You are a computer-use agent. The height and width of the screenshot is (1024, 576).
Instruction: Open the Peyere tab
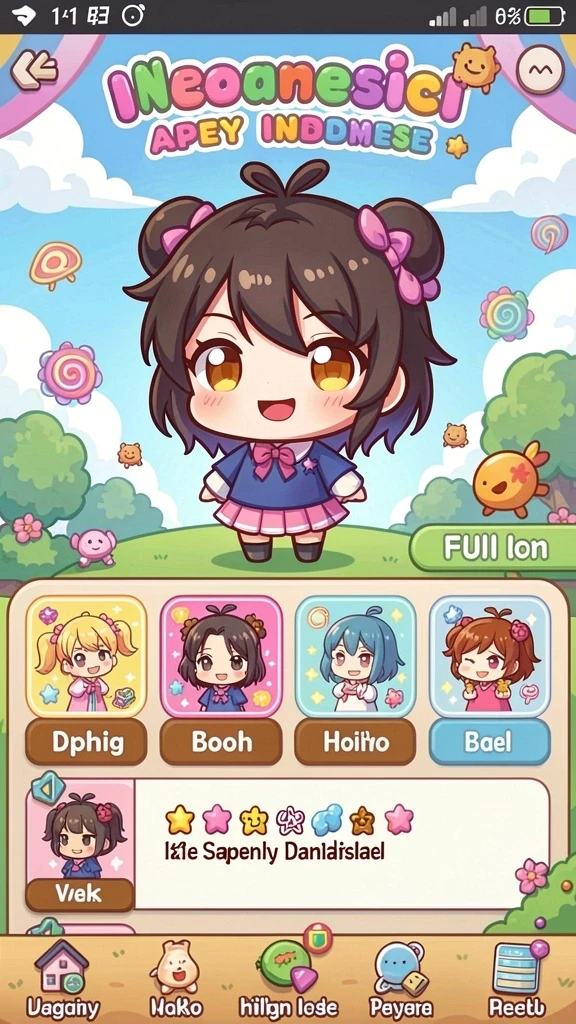click(x=401, y=980)
